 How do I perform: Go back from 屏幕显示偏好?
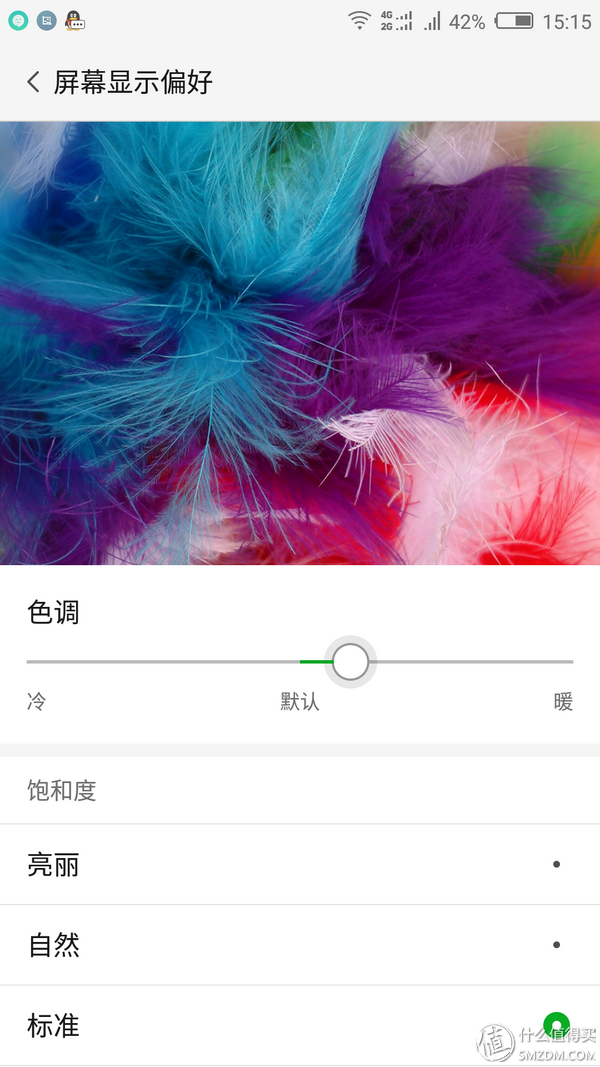click(33, 82)
